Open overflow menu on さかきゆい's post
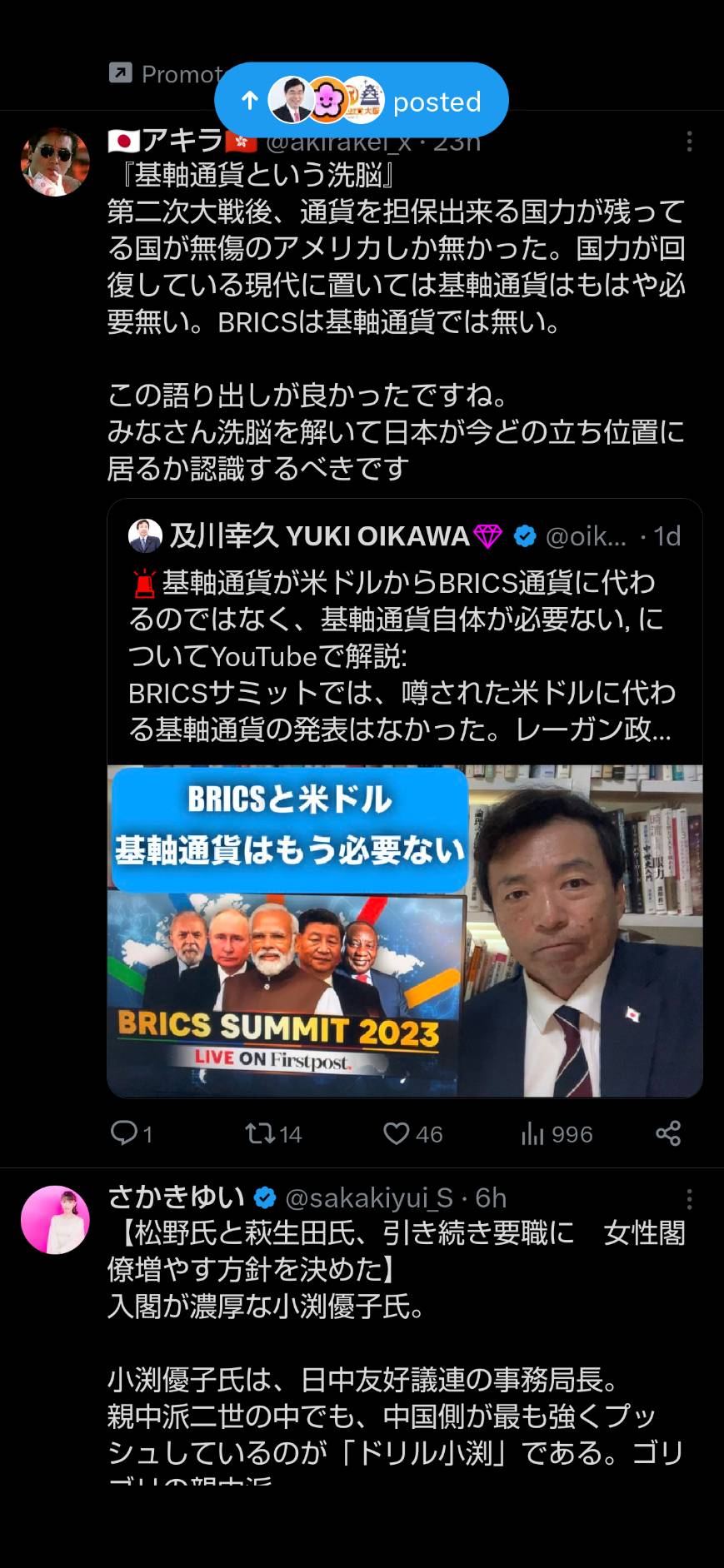Viewport: 724px width, 1568px height. (689, 1199)
